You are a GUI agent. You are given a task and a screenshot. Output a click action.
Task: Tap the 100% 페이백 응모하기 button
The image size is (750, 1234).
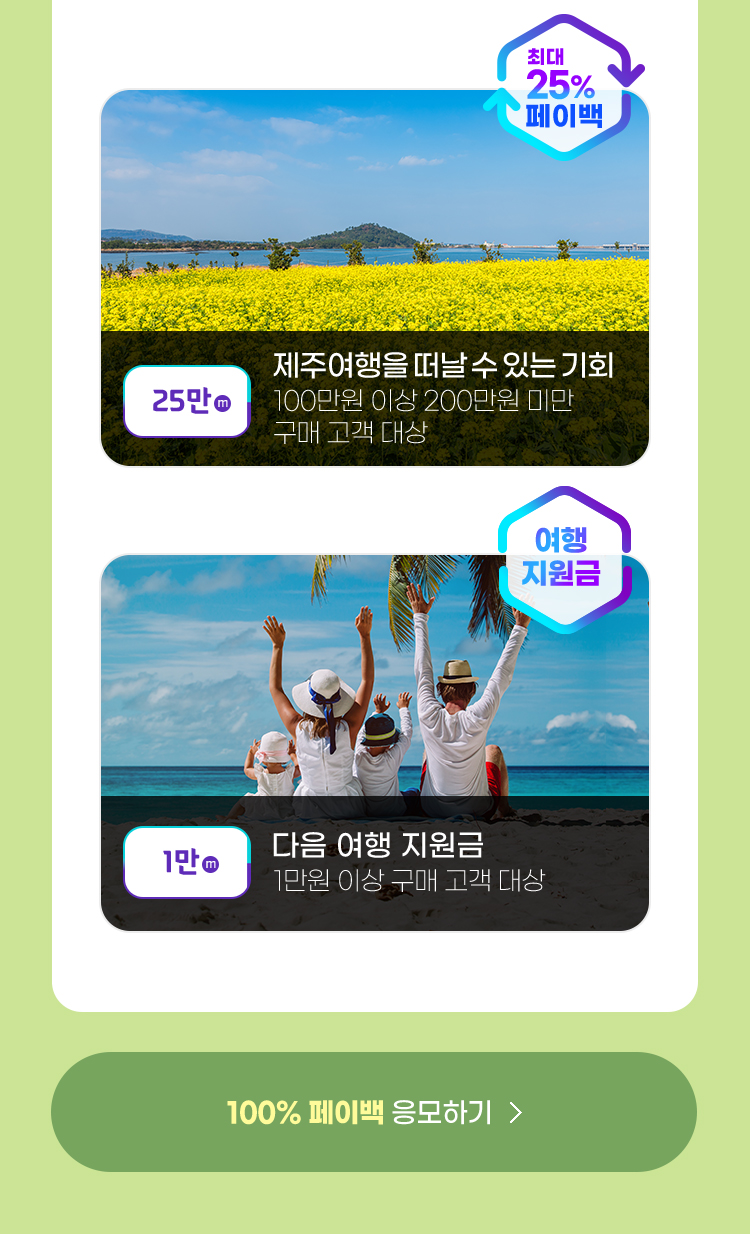coord(374,1112)
